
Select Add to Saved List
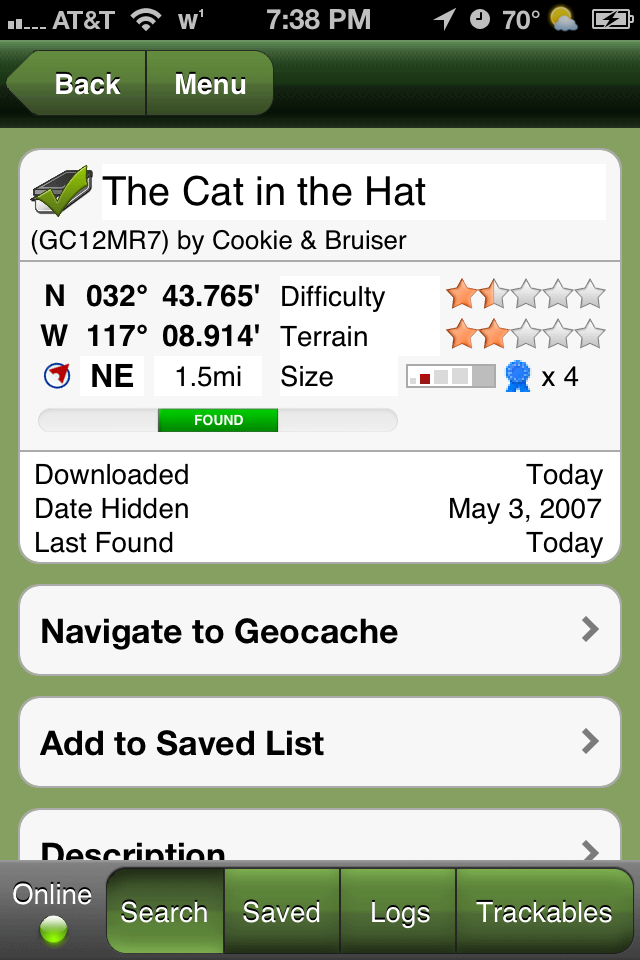tap(319, 743)
